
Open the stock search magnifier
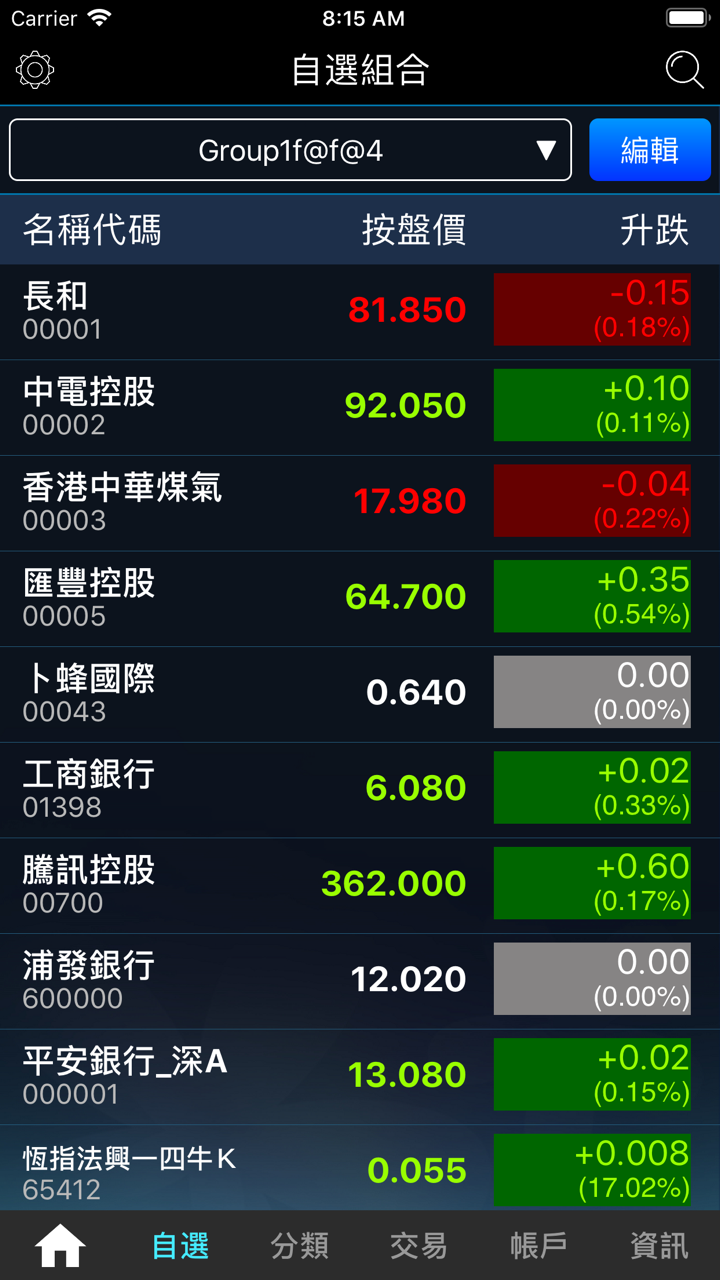(684, 70)
